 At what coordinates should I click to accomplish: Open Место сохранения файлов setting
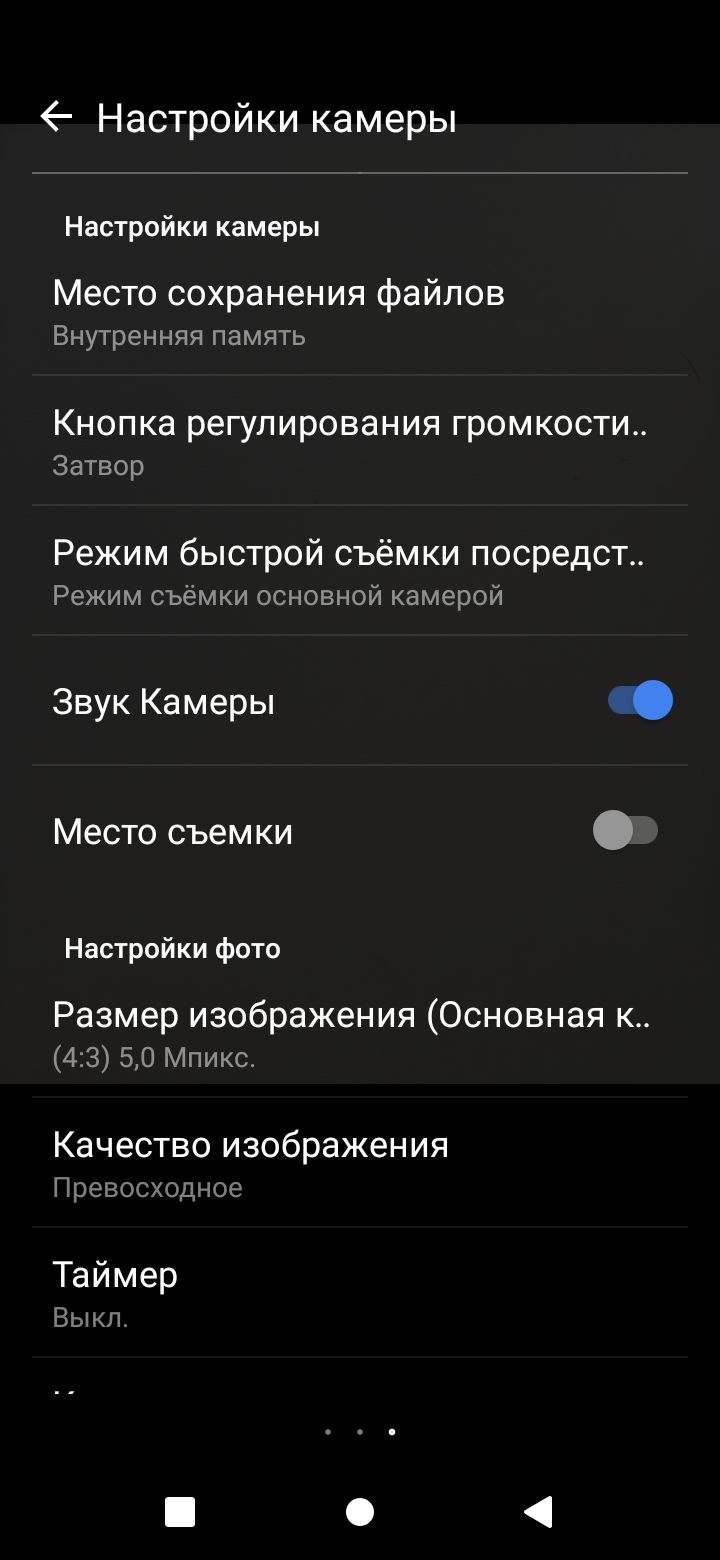(360, 311)
